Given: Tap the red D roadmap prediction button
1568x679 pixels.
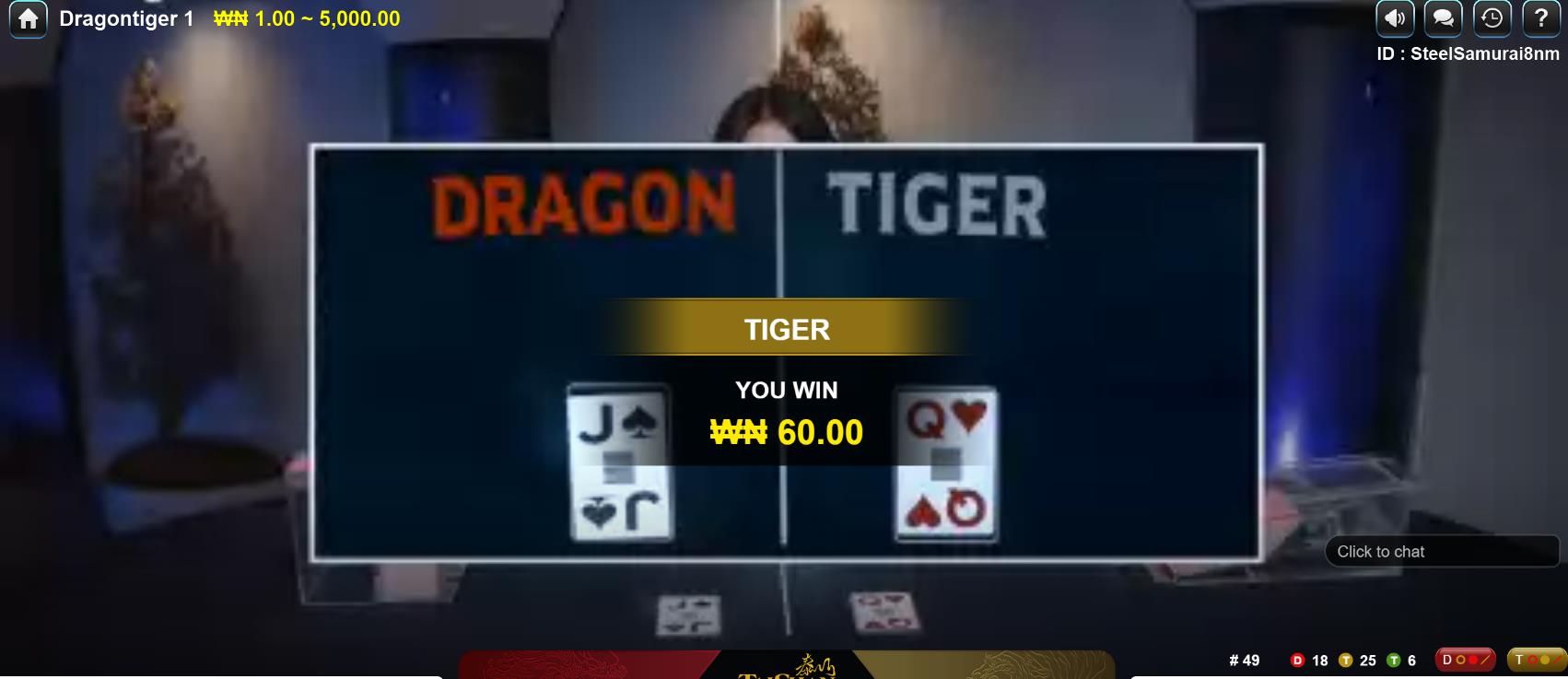Looking at the screenshot, I should tap(1465, 660).
